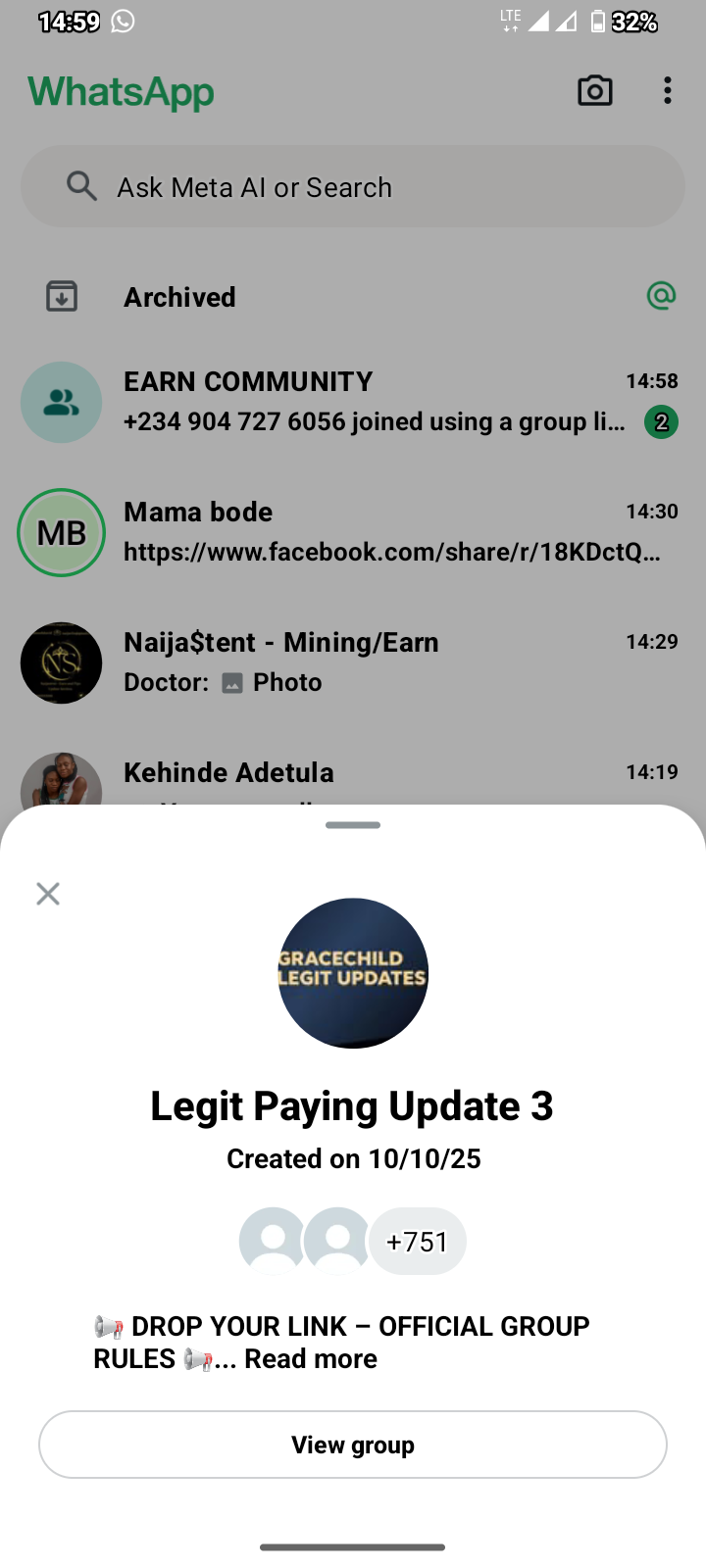Tap the Ask Meta AI or Search field

click(353, 187)
